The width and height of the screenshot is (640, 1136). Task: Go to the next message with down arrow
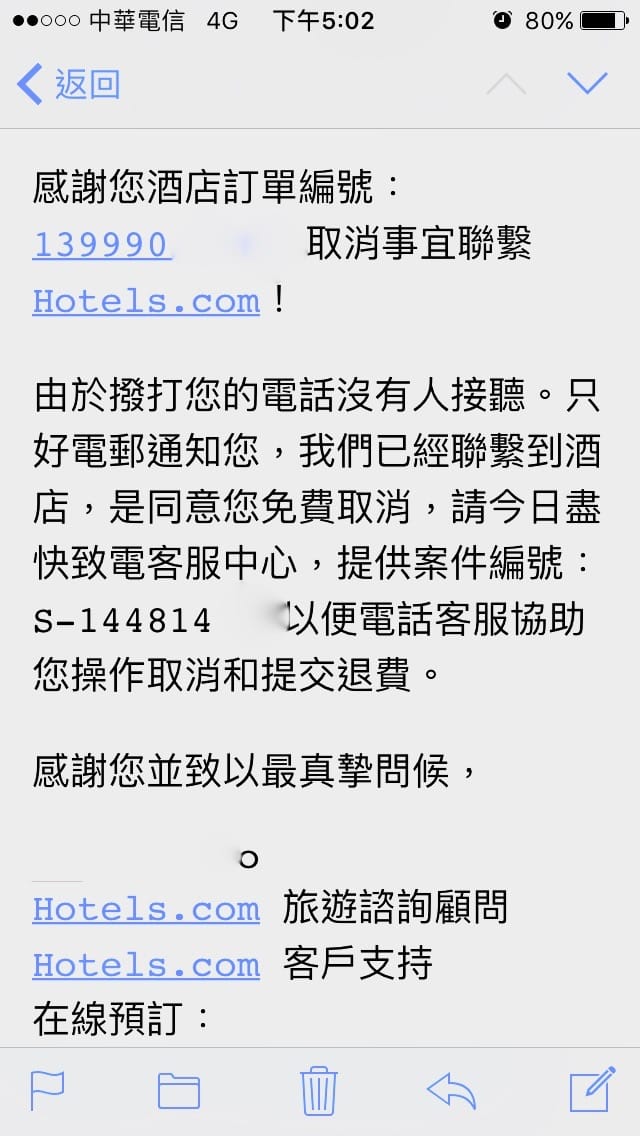586,83
